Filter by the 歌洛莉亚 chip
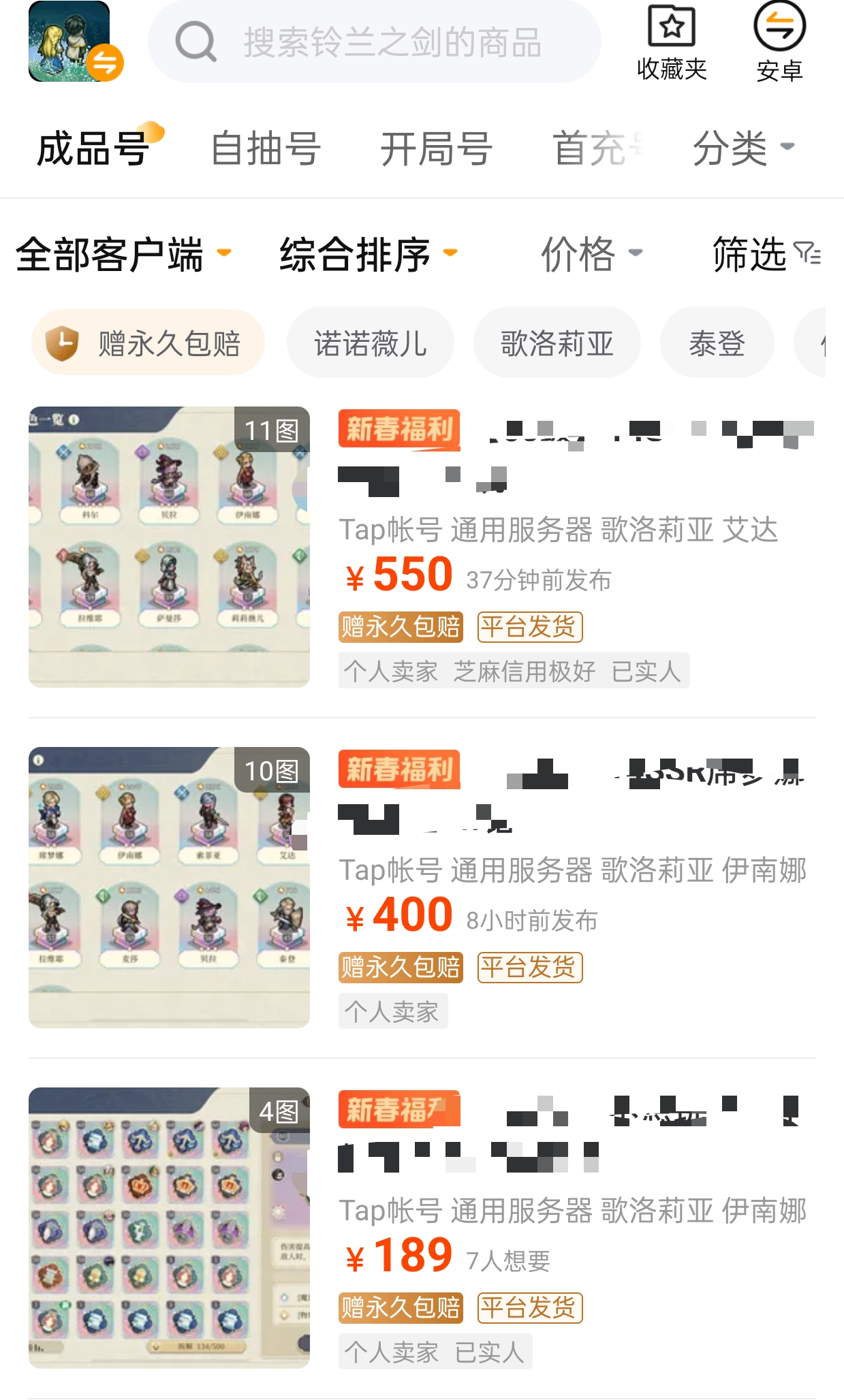 [557, 343]
